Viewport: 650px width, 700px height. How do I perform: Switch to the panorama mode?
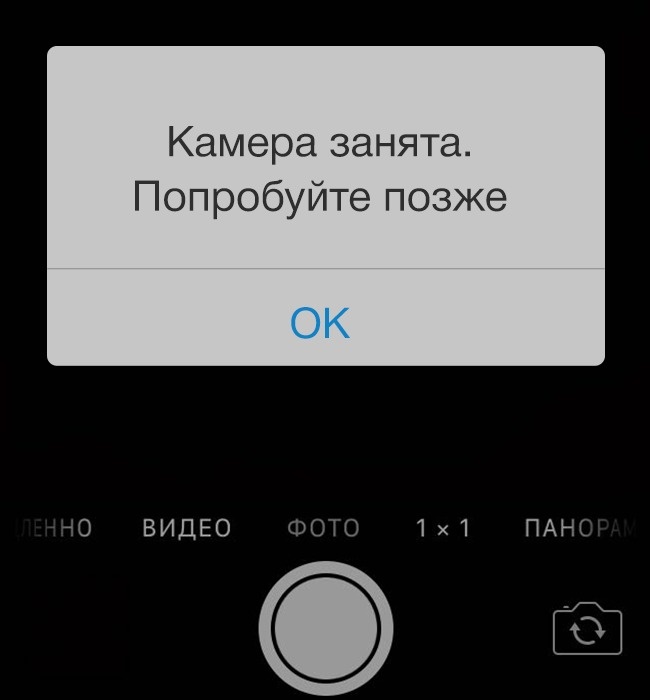pyautogui.click(x=580, y=528)
